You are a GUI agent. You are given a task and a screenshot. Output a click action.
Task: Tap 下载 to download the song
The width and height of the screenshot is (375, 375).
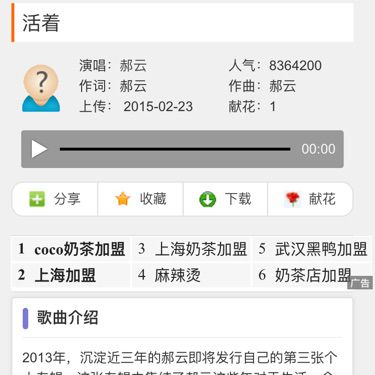pyautogui.click(x=225, y=199)
